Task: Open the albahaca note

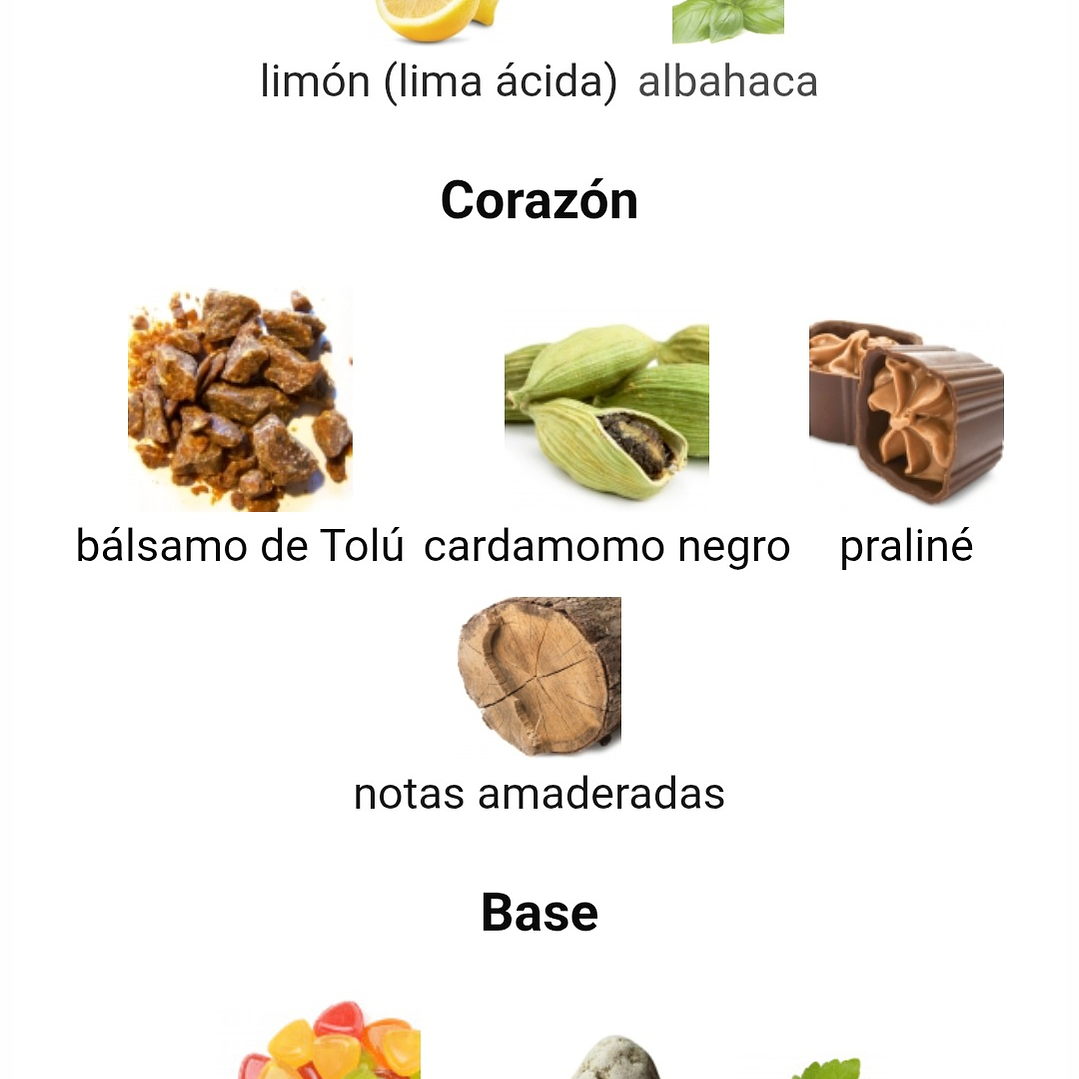Action: [728, 80]
